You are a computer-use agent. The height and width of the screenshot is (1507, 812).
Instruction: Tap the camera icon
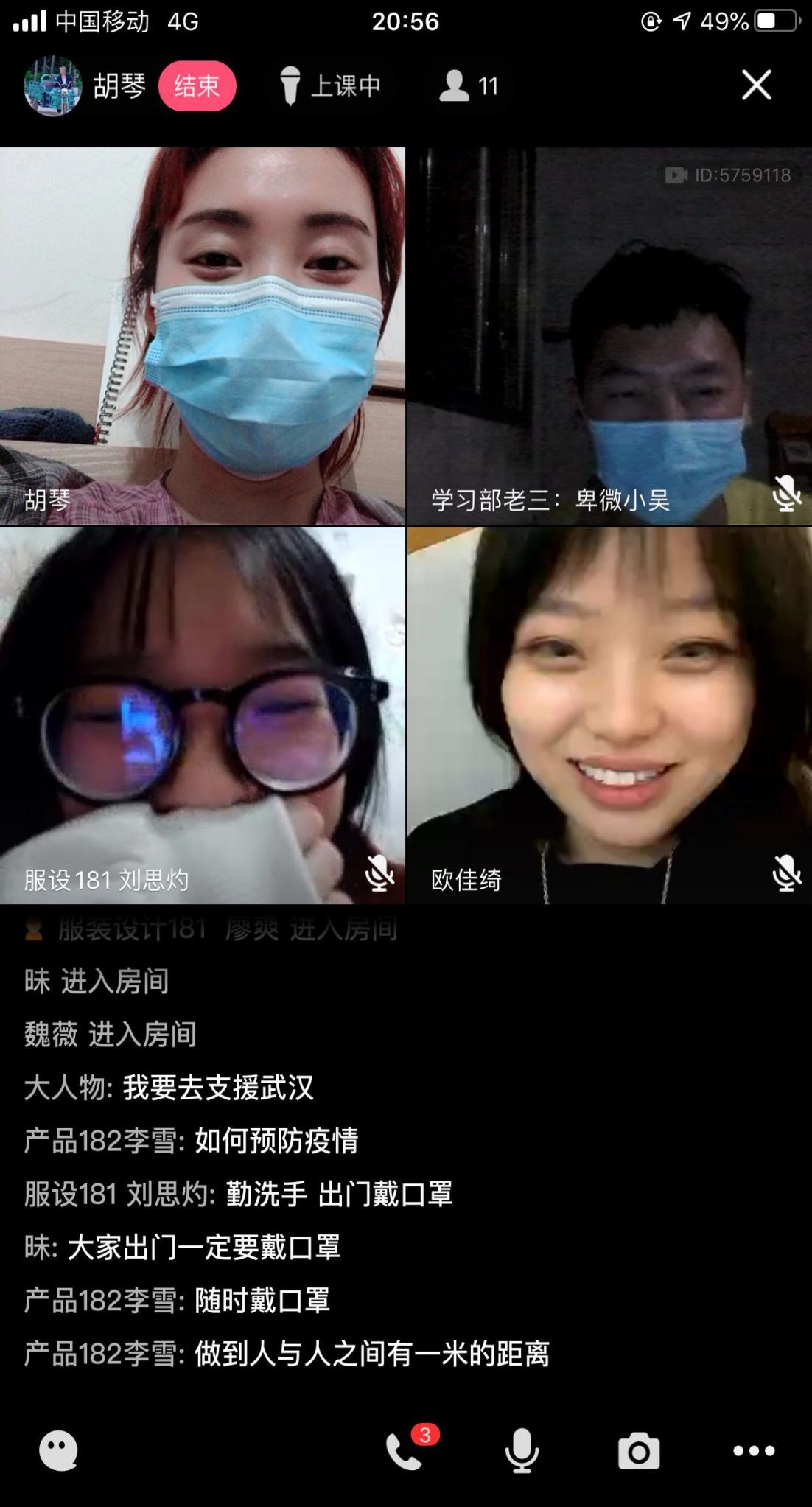pyautogui.click(x=638, y=1450)
